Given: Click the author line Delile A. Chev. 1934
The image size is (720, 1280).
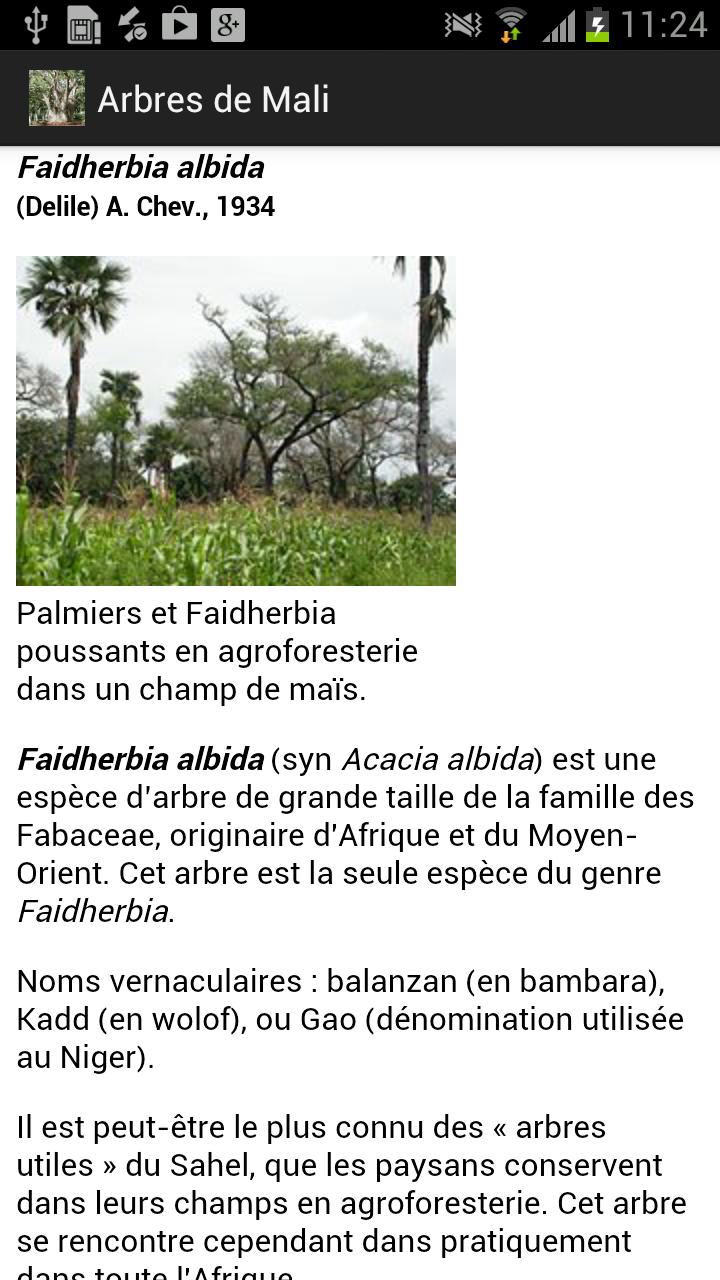Looking at the screenshot, I should coord(146,207).
